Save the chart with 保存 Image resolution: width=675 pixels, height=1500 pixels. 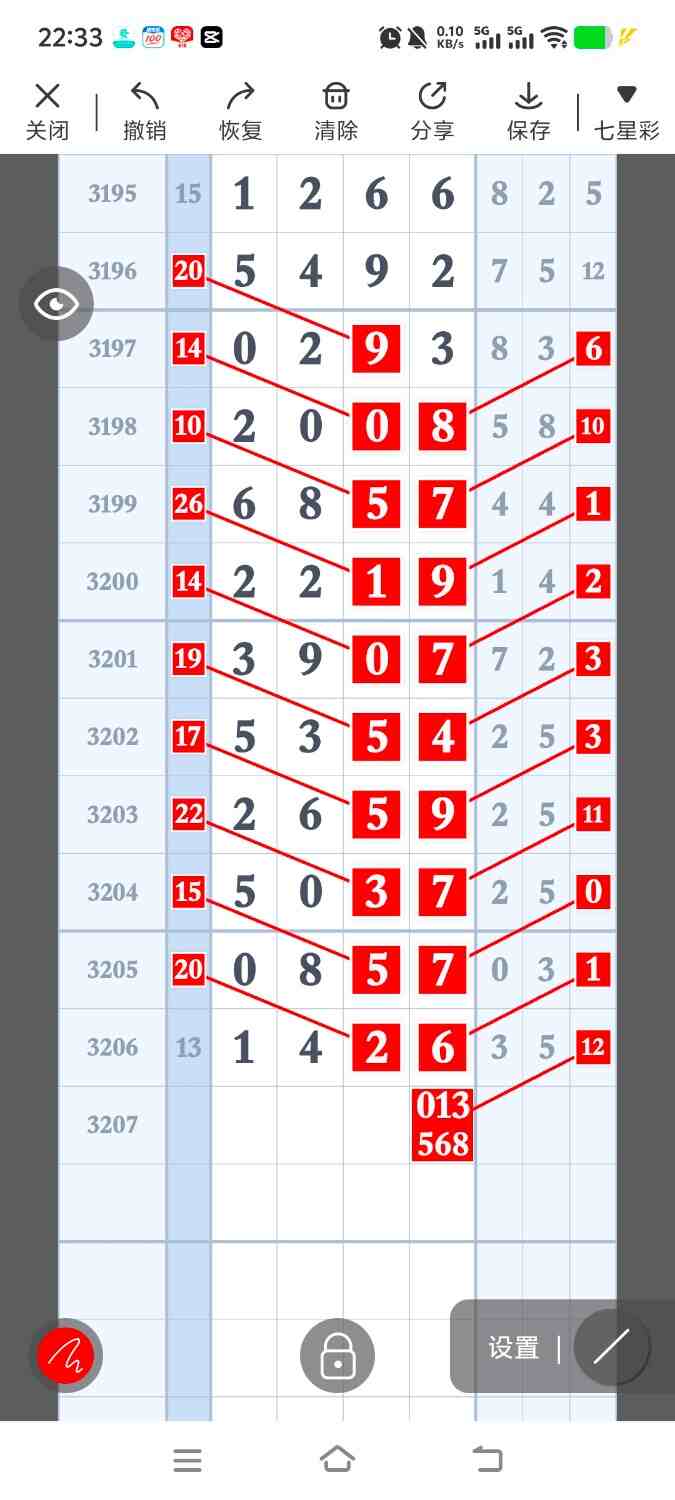click(x=528, y=111)
